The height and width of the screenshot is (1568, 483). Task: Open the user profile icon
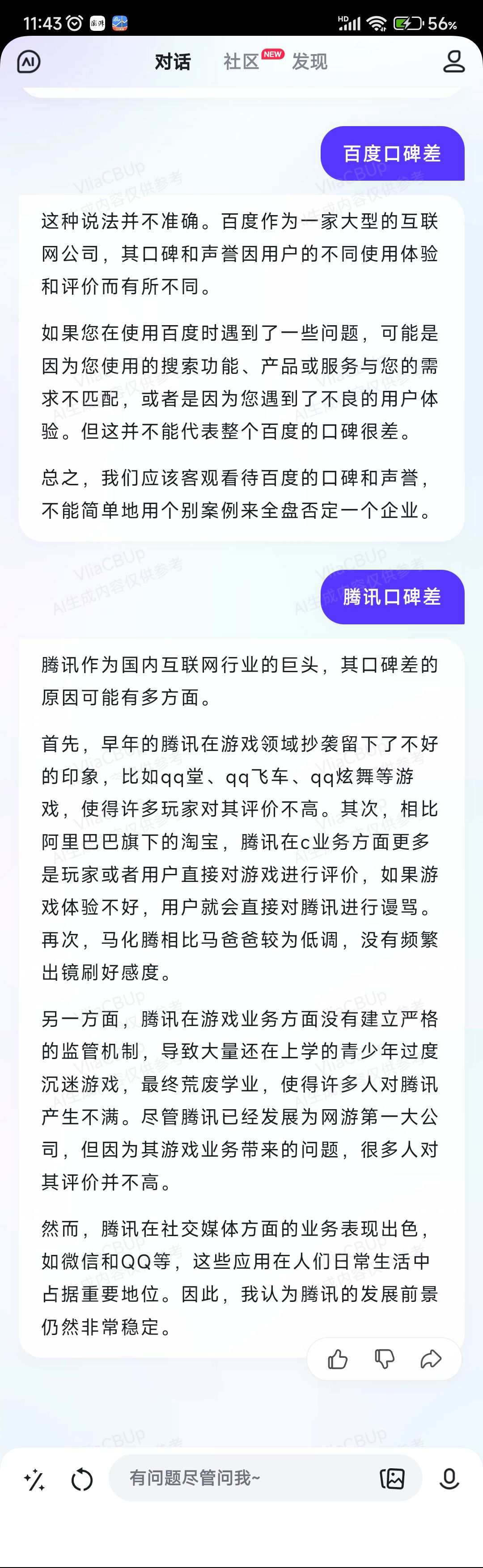pyautogui.click(x=453, y=61)
